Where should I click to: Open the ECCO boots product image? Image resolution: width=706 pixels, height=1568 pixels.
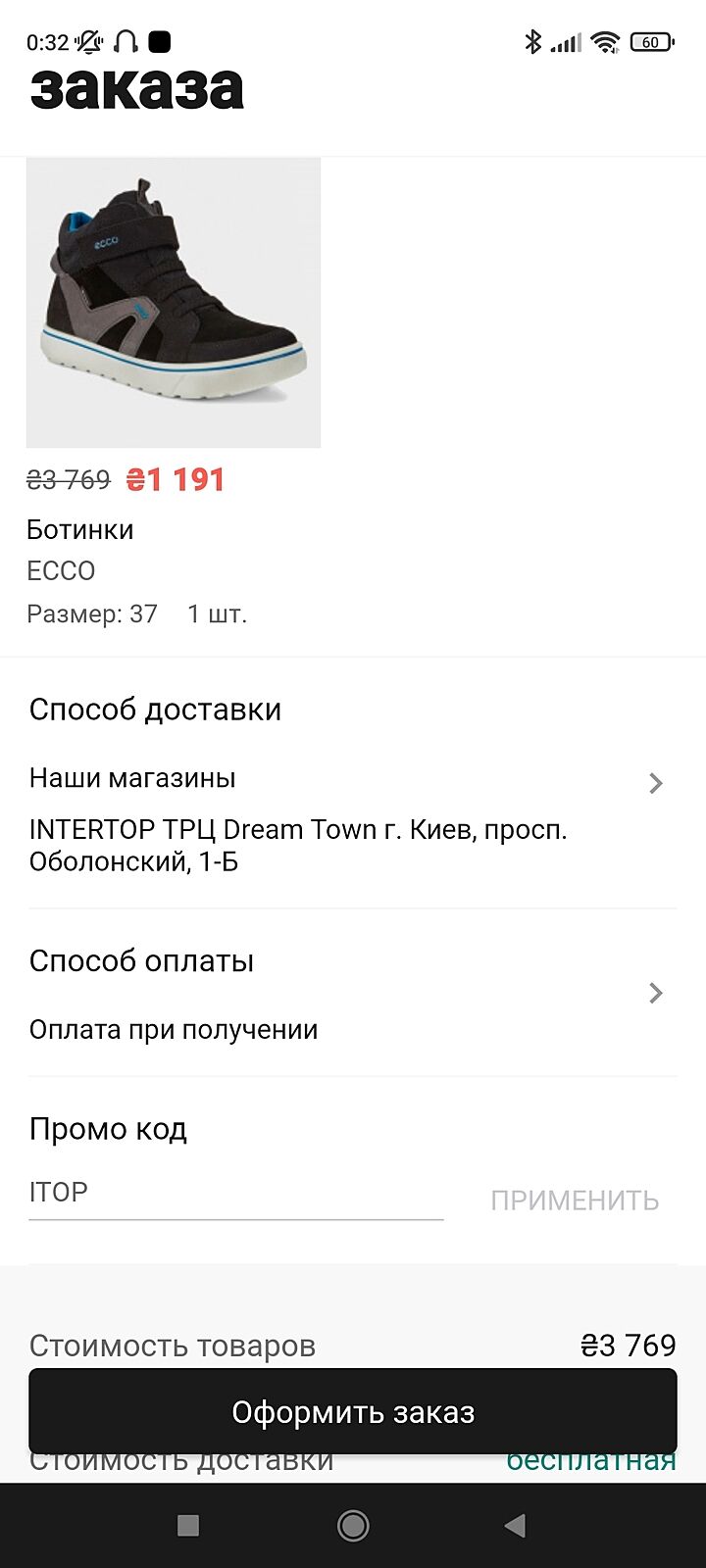174,302
